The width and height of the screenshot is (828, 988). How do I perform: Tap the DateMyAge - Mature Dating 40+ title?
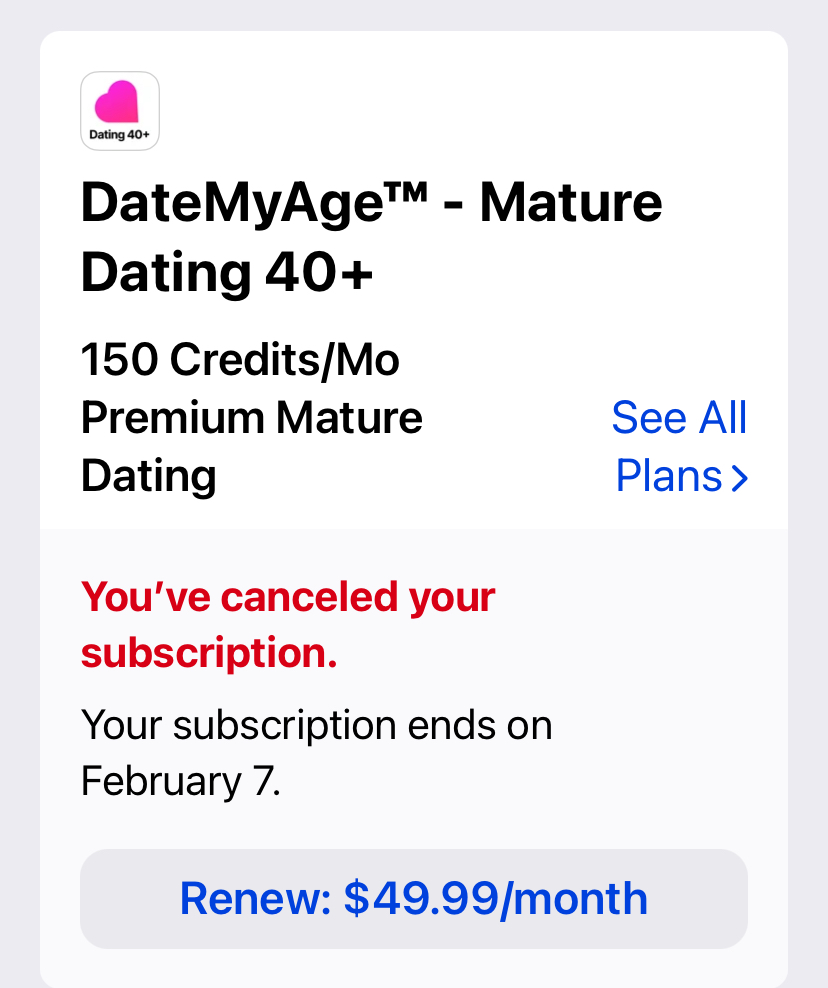tap(371, 236)
